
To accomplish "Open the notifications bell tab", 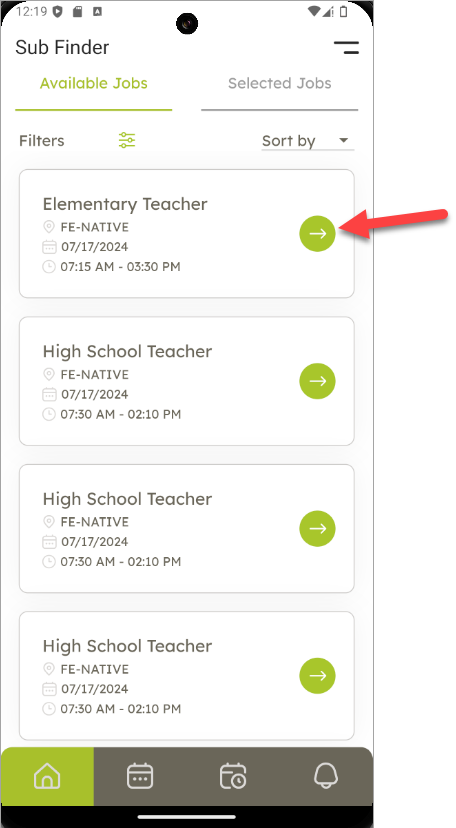I will [326, 776].
